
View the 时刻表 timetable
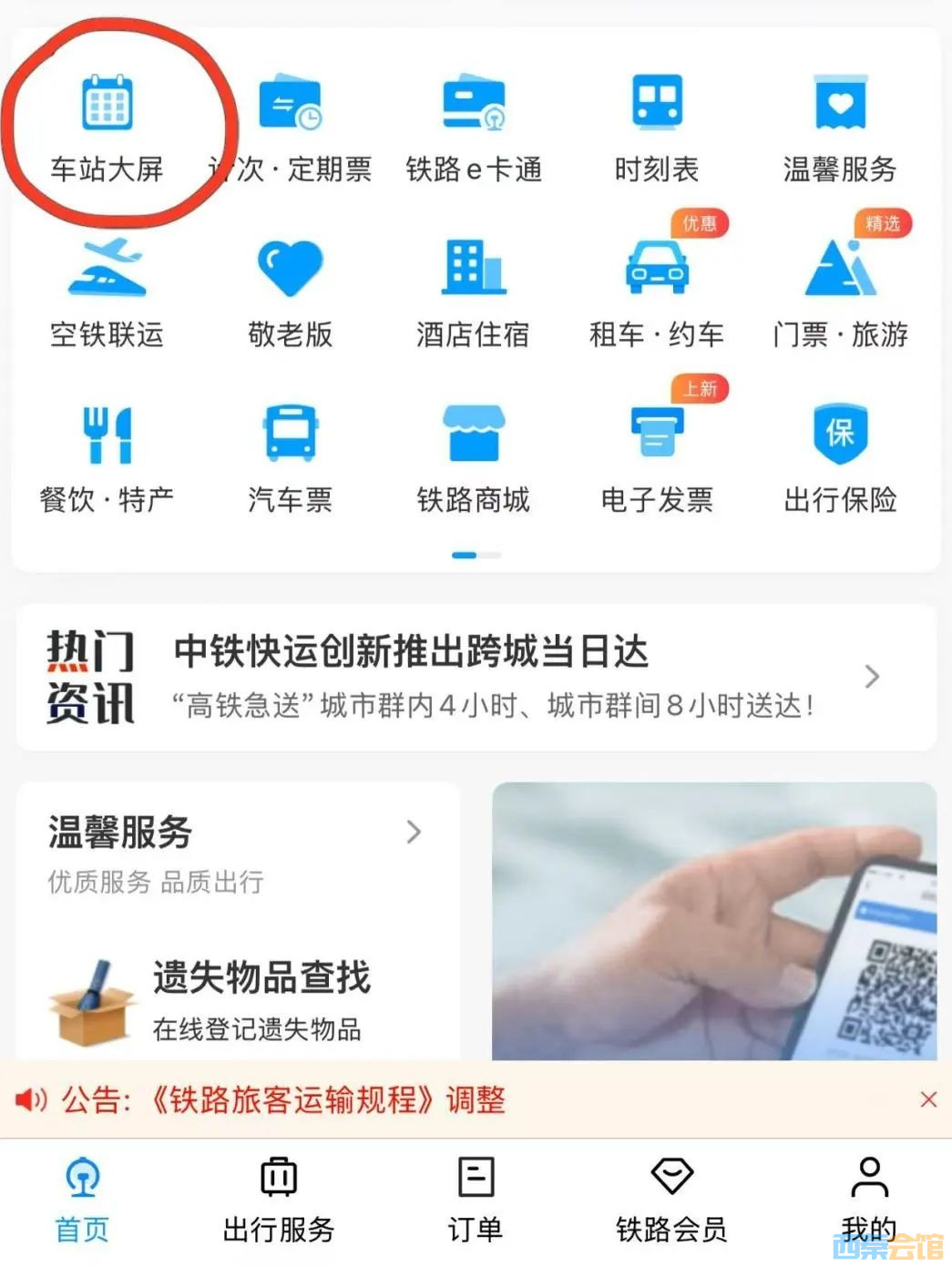click(656, 127)
